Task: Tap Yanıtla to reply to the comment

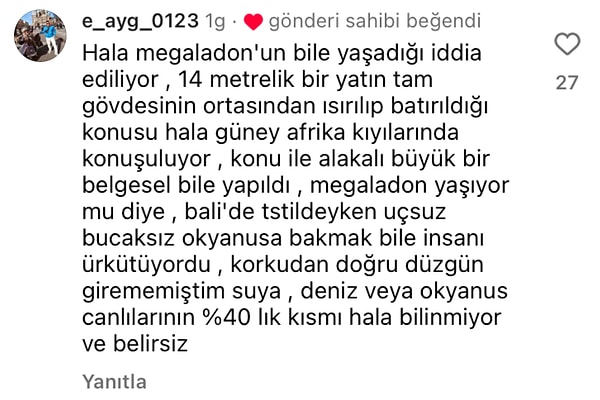Action: [x=113, y=381]
